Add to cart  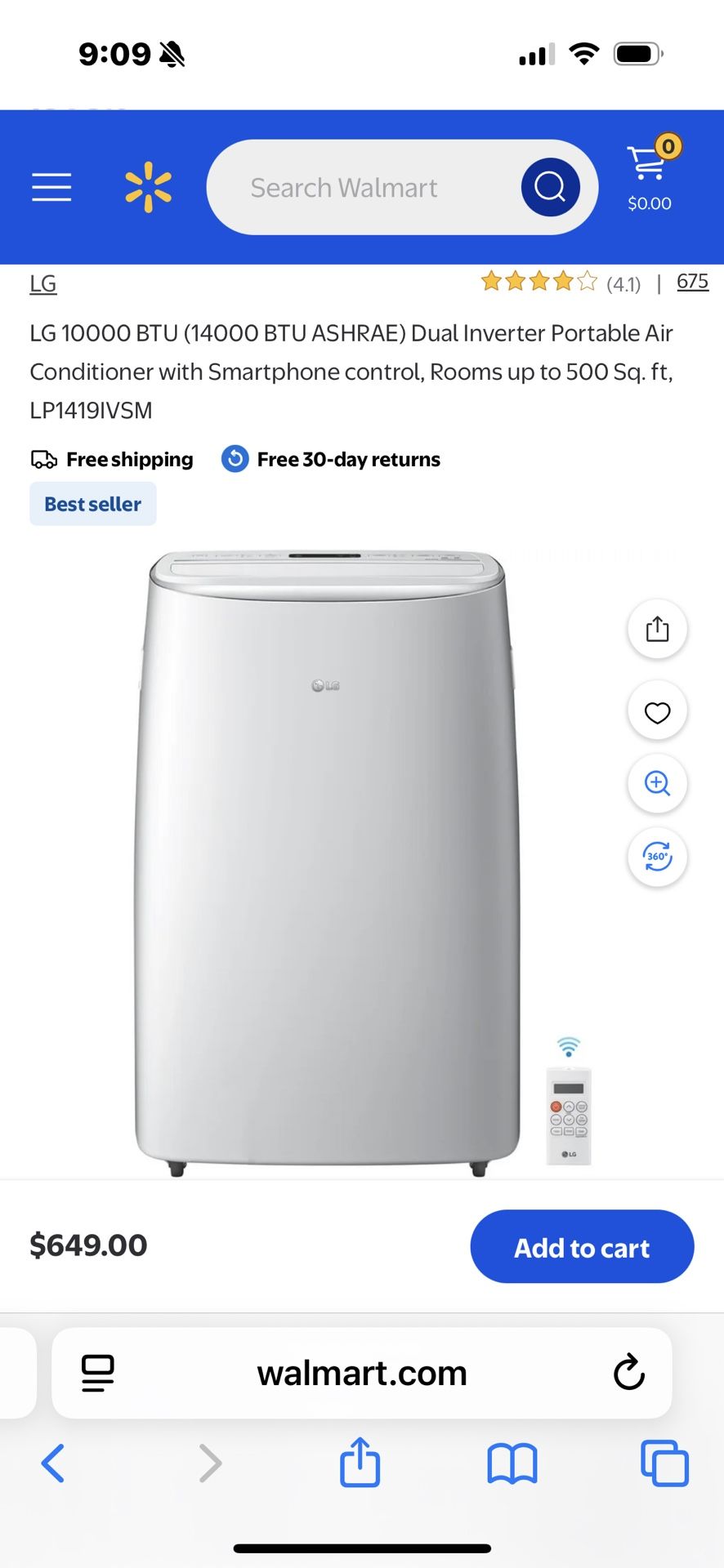[x=581, y=1247]
